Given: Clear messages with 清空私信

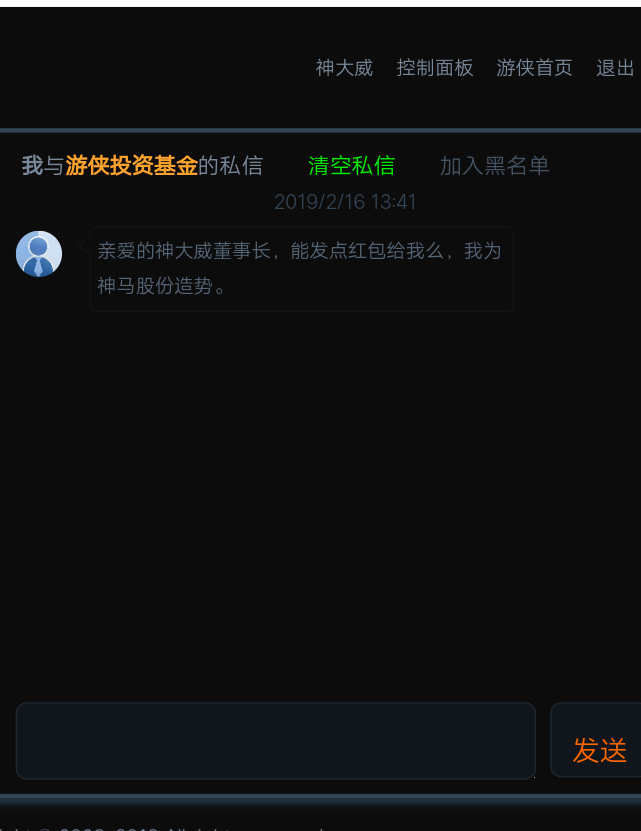Looking at the screenshot, I should click(x=351, y=166).
